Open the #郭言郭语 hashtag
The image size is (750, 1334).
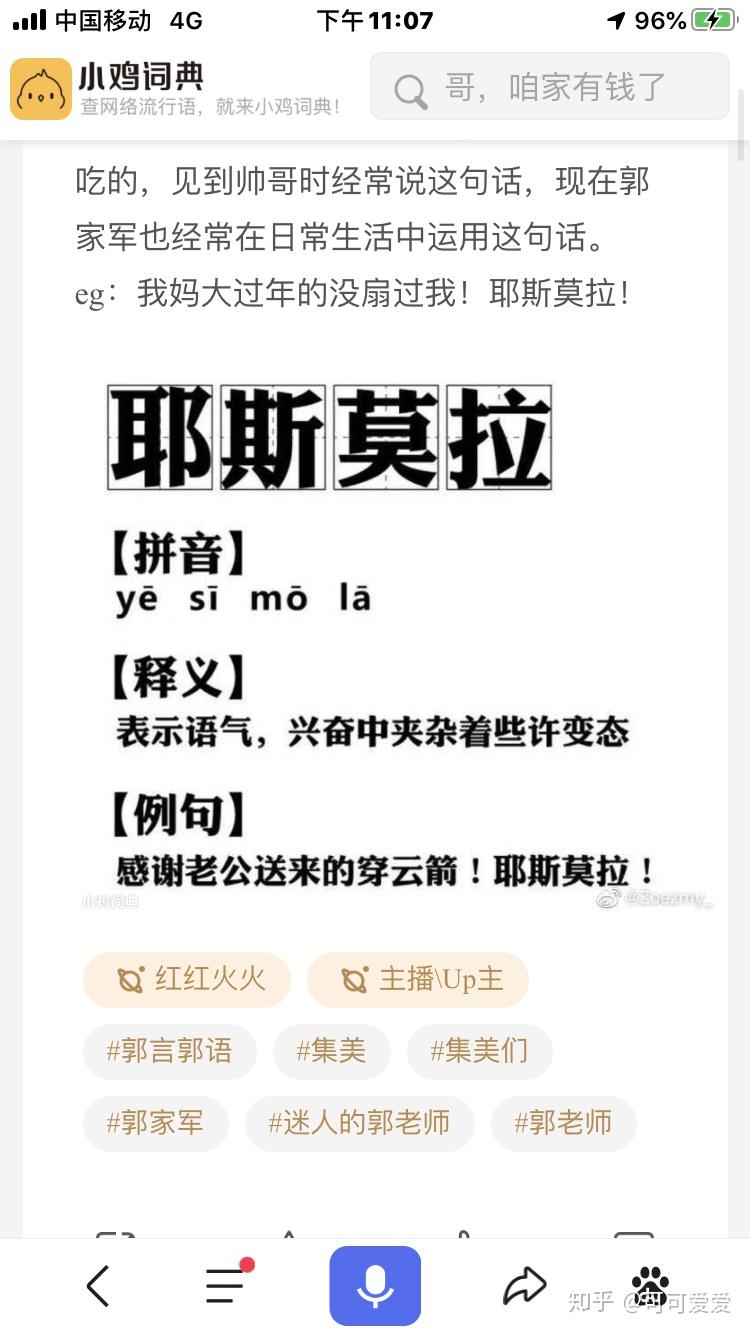(169, 1051)
